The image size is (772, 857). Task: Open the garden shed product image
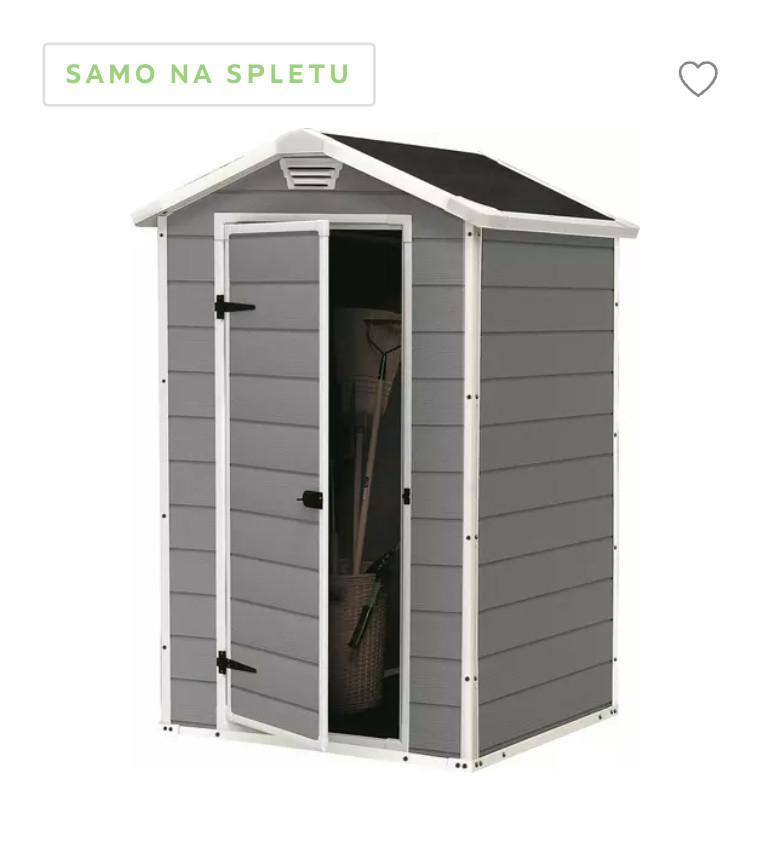pos(386,450)
